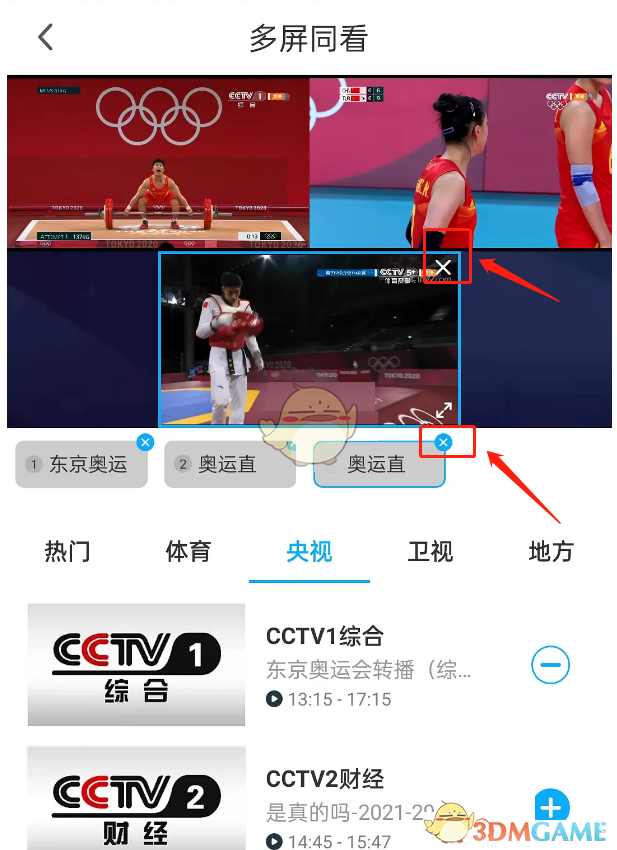The height and width of the screenshot is (850, 617).
Task: Remove CCTV1综合 with the minus button
Action: click(551, 664)
